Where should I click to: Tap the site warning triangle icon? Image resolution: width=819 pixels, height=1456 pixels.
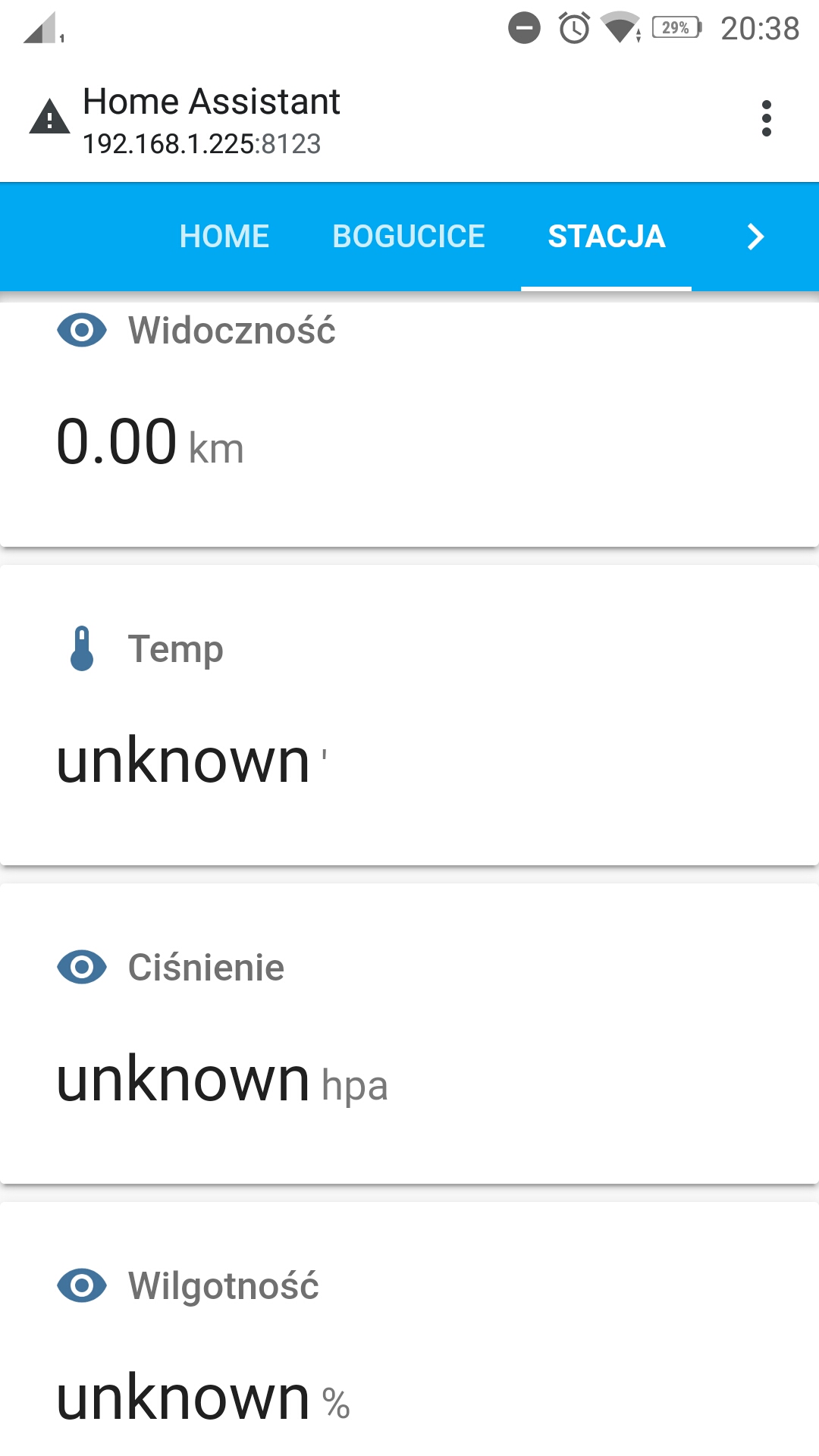pyautogui.click(x=50, y=117)
